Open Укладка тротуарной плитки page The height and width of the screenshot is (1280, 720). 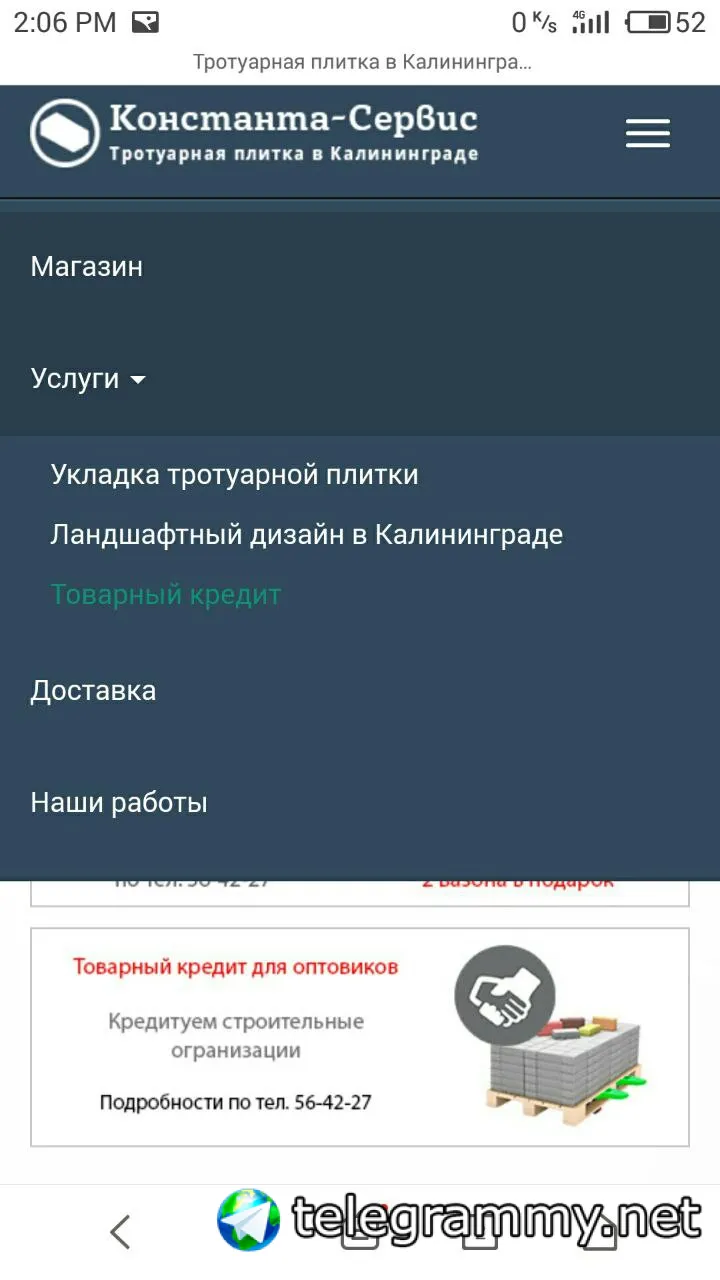coord(234,475)
